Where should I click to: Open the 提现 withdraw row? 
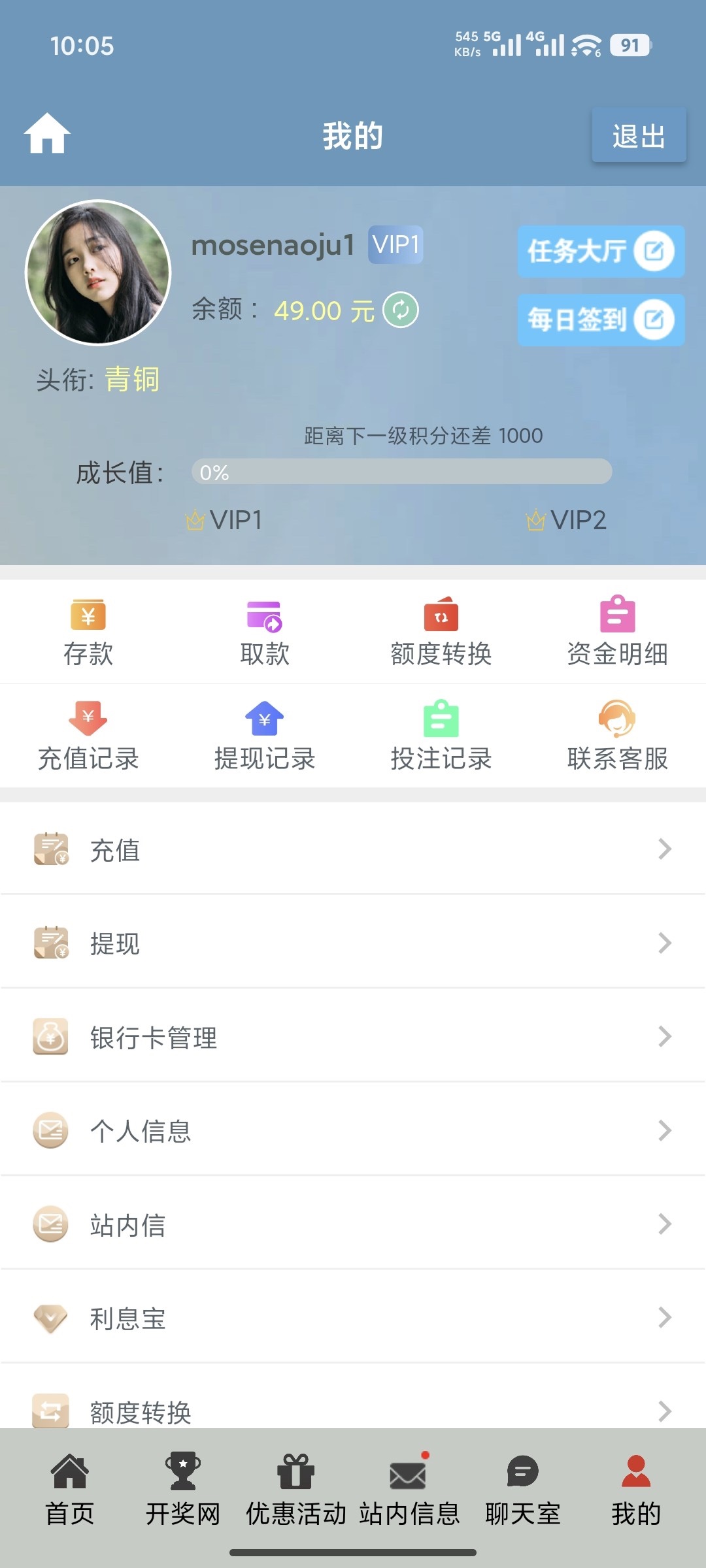[353, 943]
